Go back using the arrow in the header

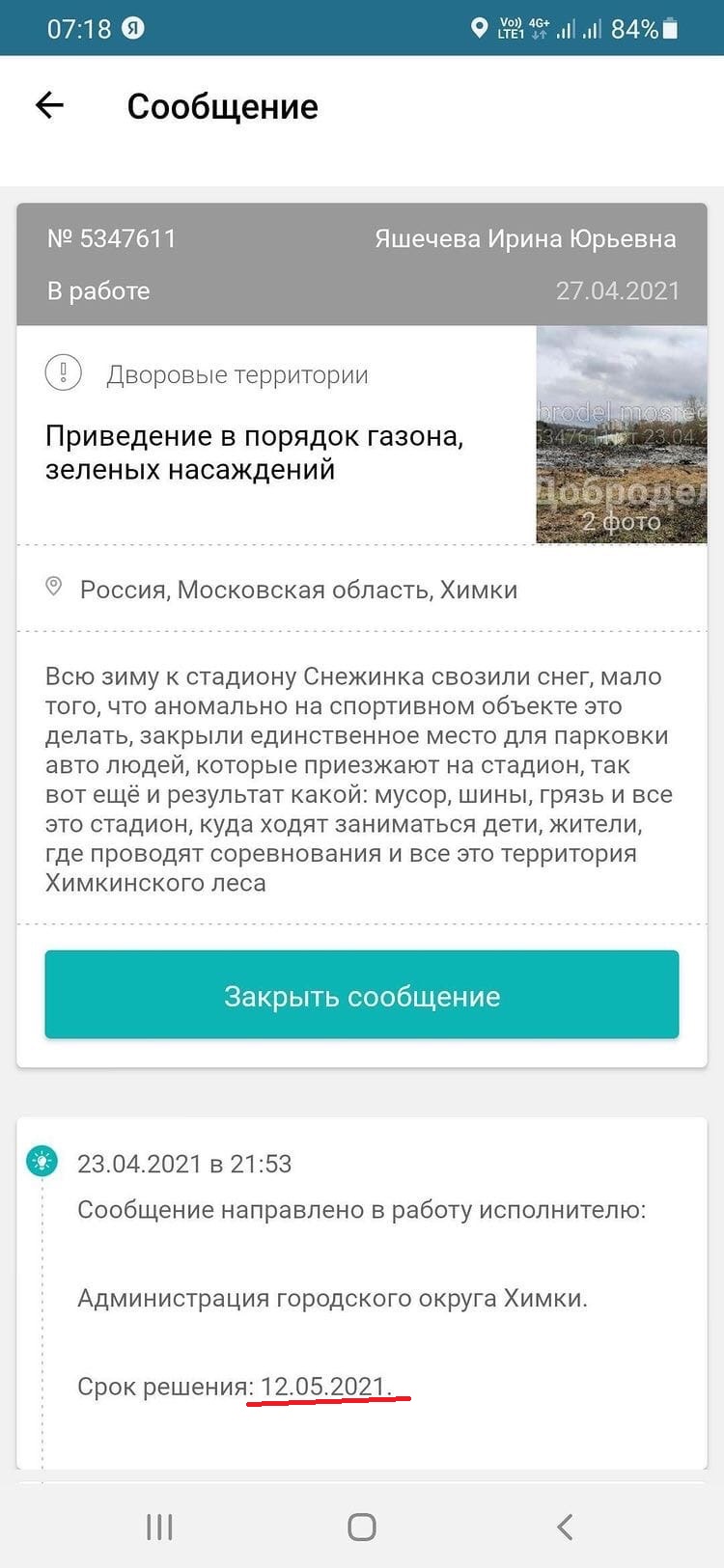[x=49, y=105]
